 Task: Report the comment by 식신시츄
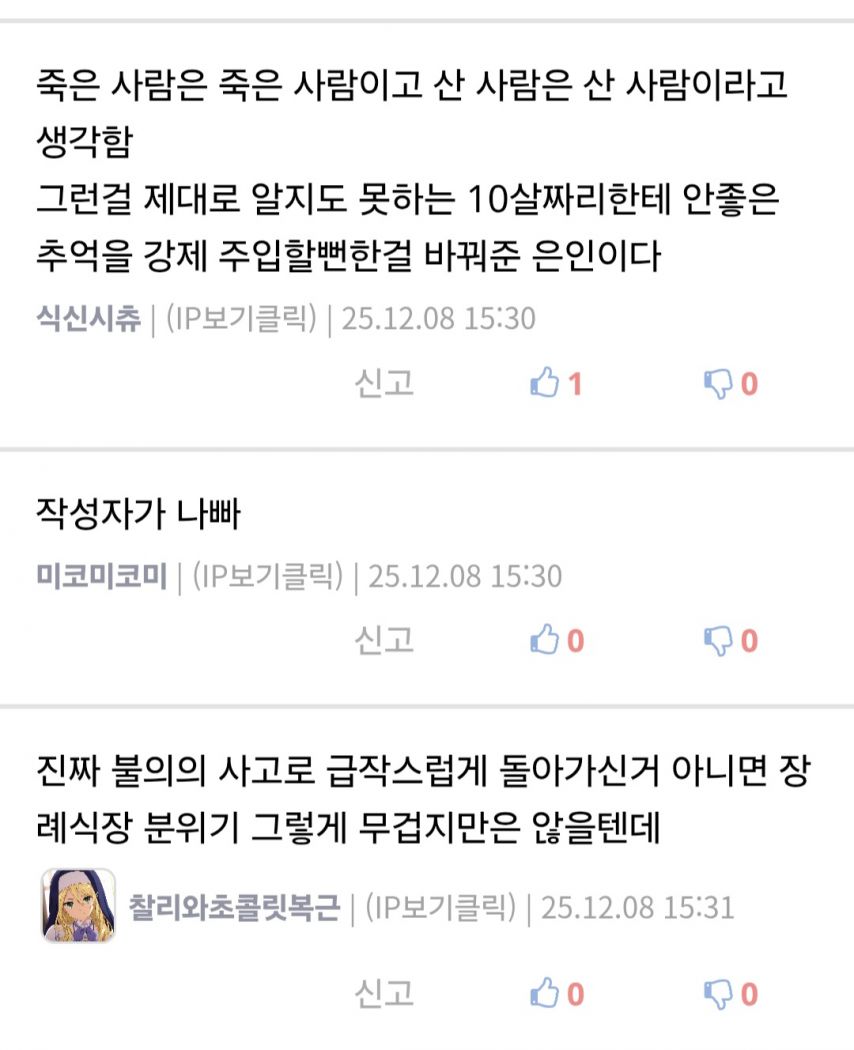pos(384,383)
